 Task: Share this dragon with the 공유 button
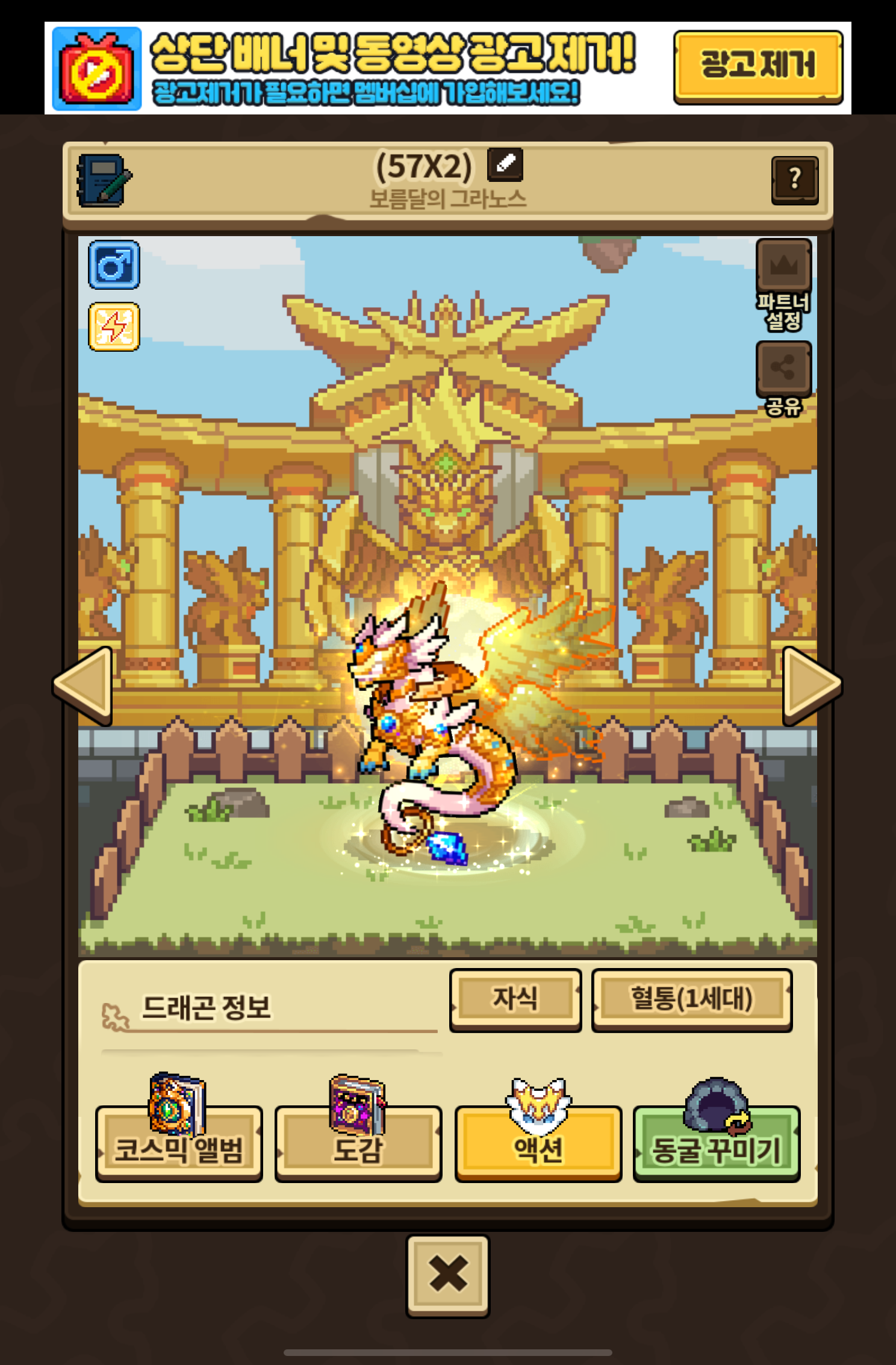tap(783, 380)
